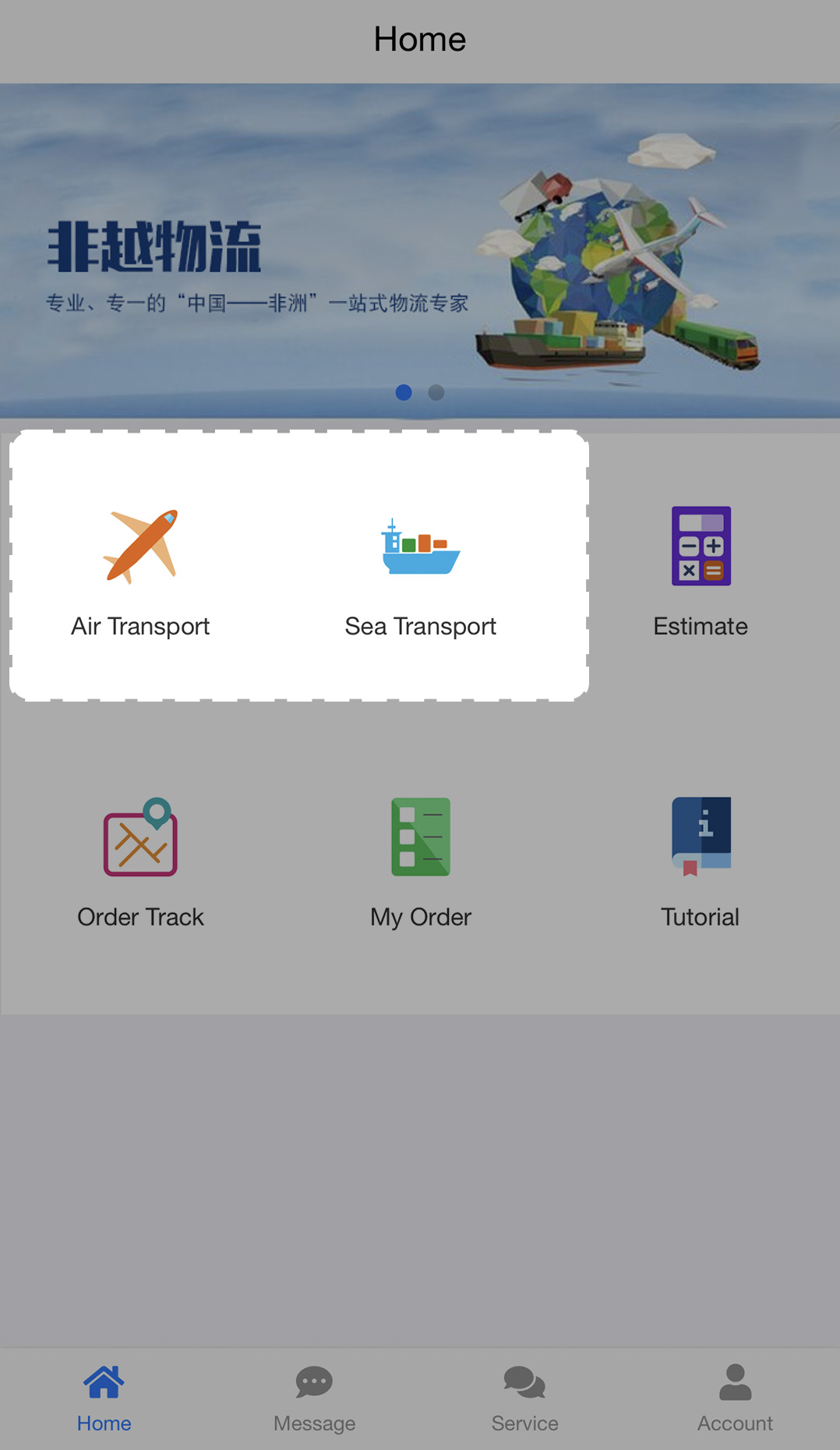Select the second banner page dot

(436, 393)
